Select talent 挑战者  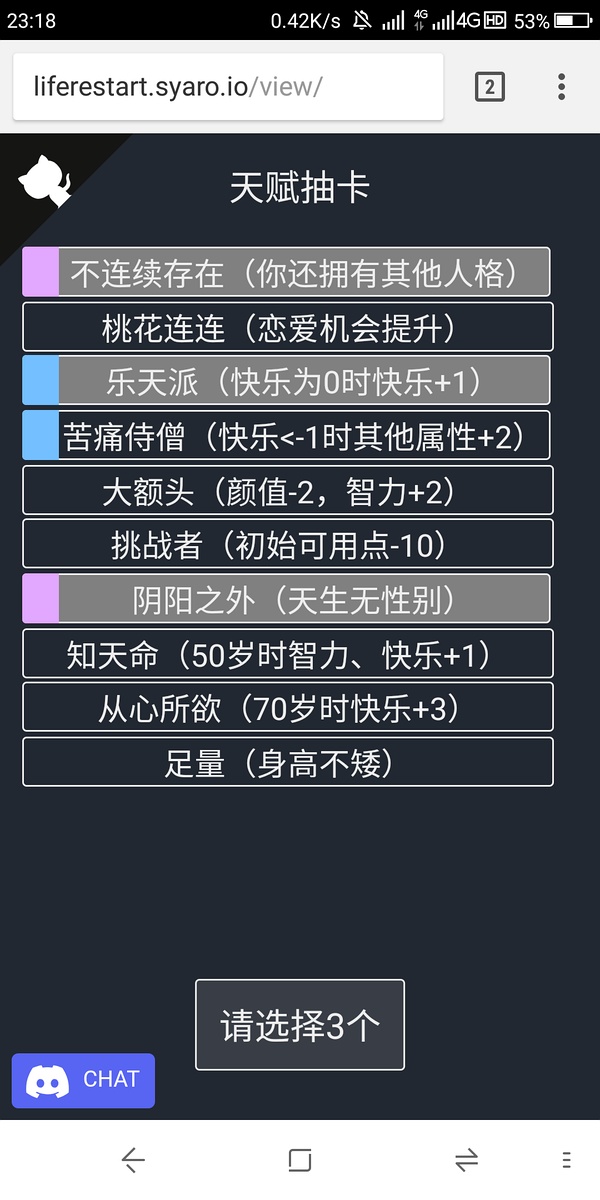pyautogui.click(x=287, y=544)
